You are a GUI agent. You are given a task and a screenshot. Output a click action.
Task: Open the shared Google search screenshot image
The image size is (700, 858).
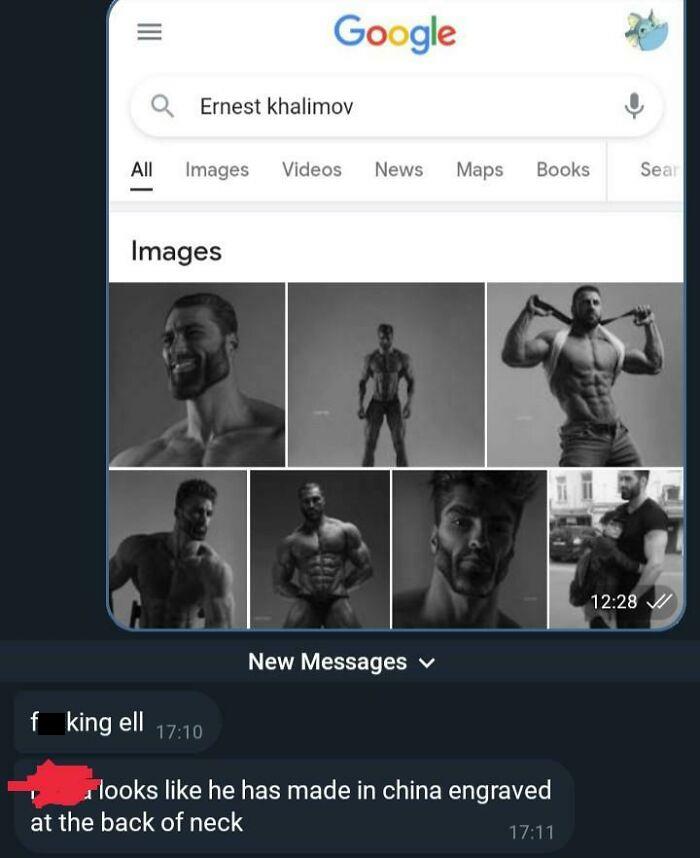coord(395,314)
